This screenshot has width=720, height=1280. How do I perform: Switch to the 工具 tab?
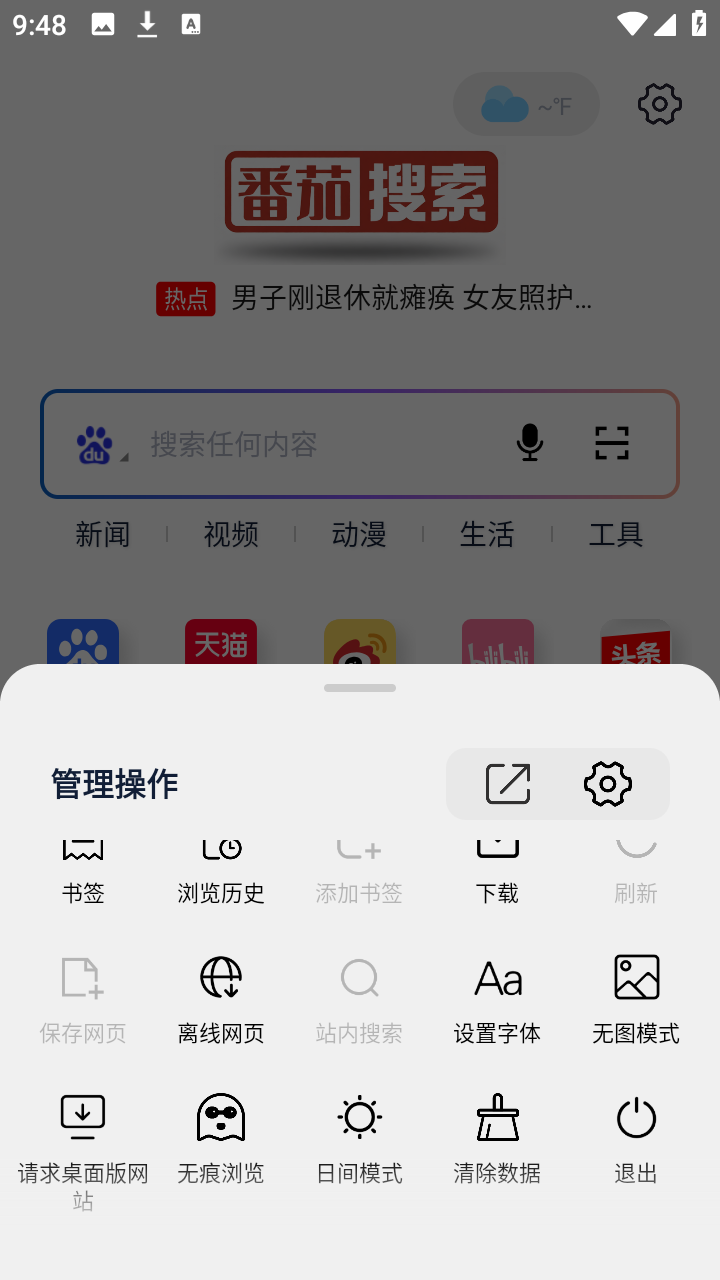coord(615,535)
